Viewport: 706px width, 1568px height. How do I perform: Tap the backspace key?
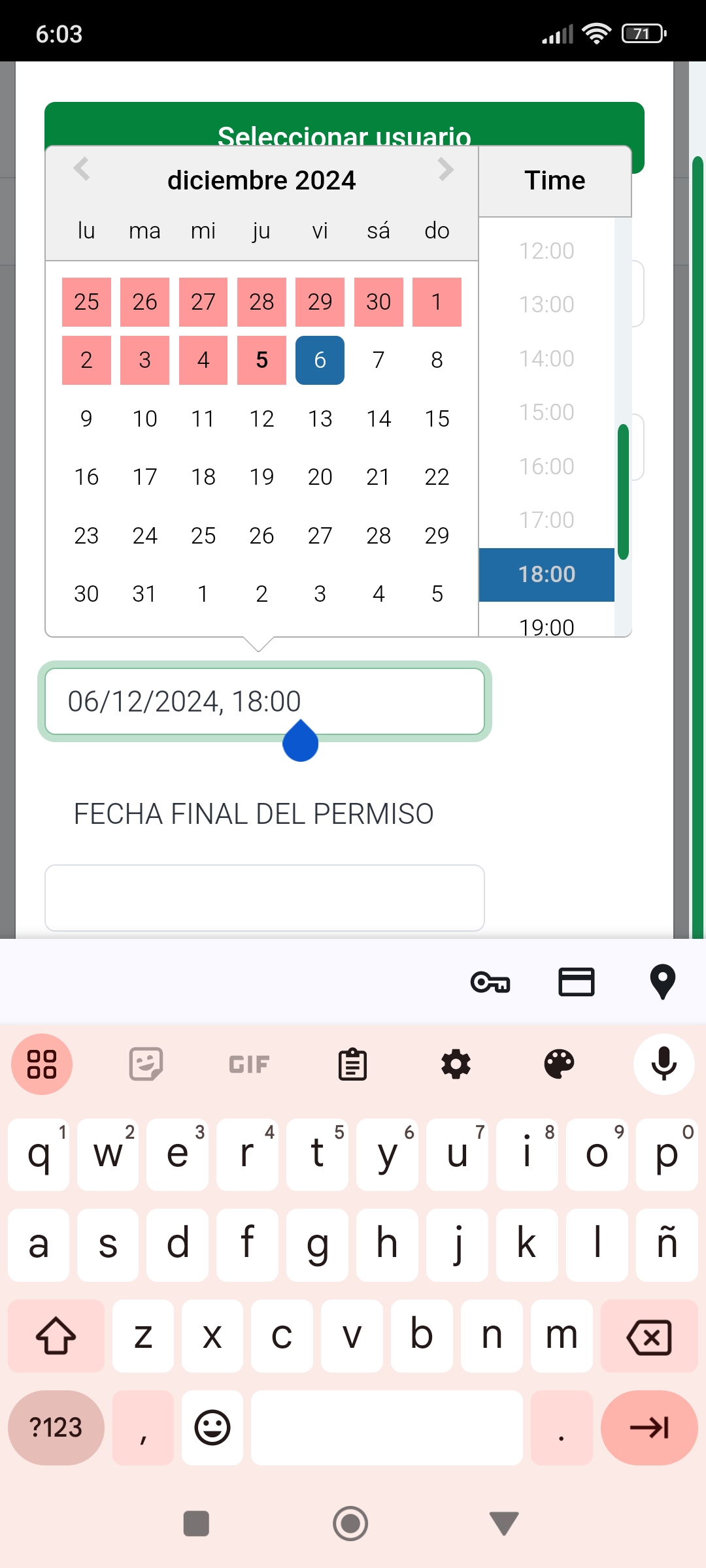click(649, 1336)
